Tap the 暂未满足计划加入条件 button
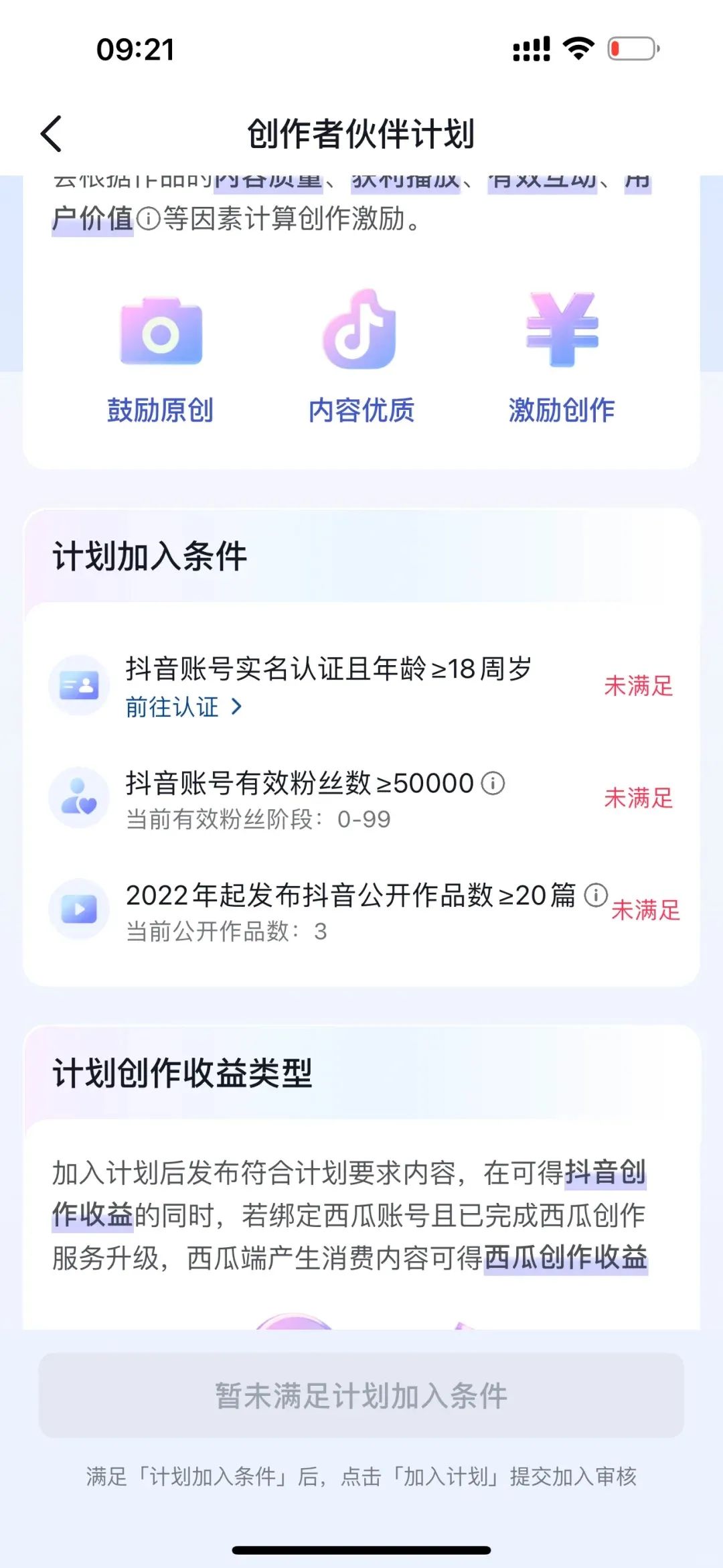 click(x=361, y=1396)
